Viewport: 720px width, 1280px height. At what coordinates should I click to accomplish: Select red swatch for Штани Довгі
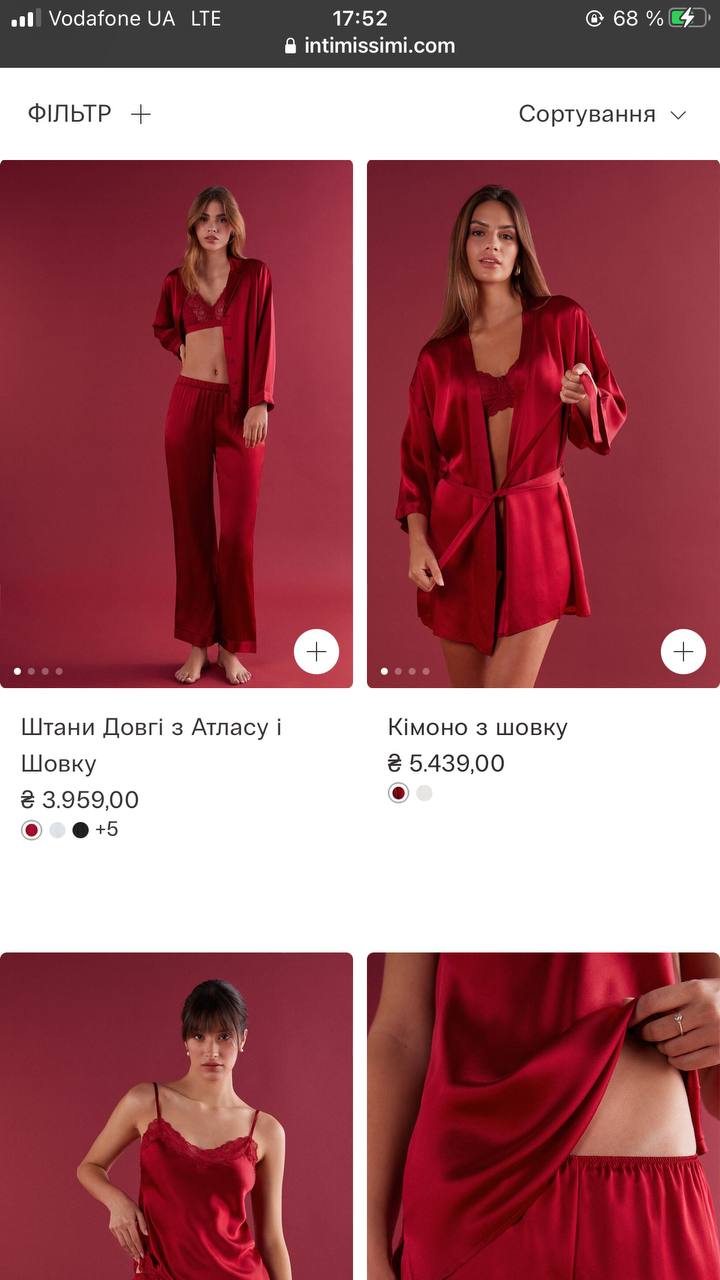tap(32, 830)
